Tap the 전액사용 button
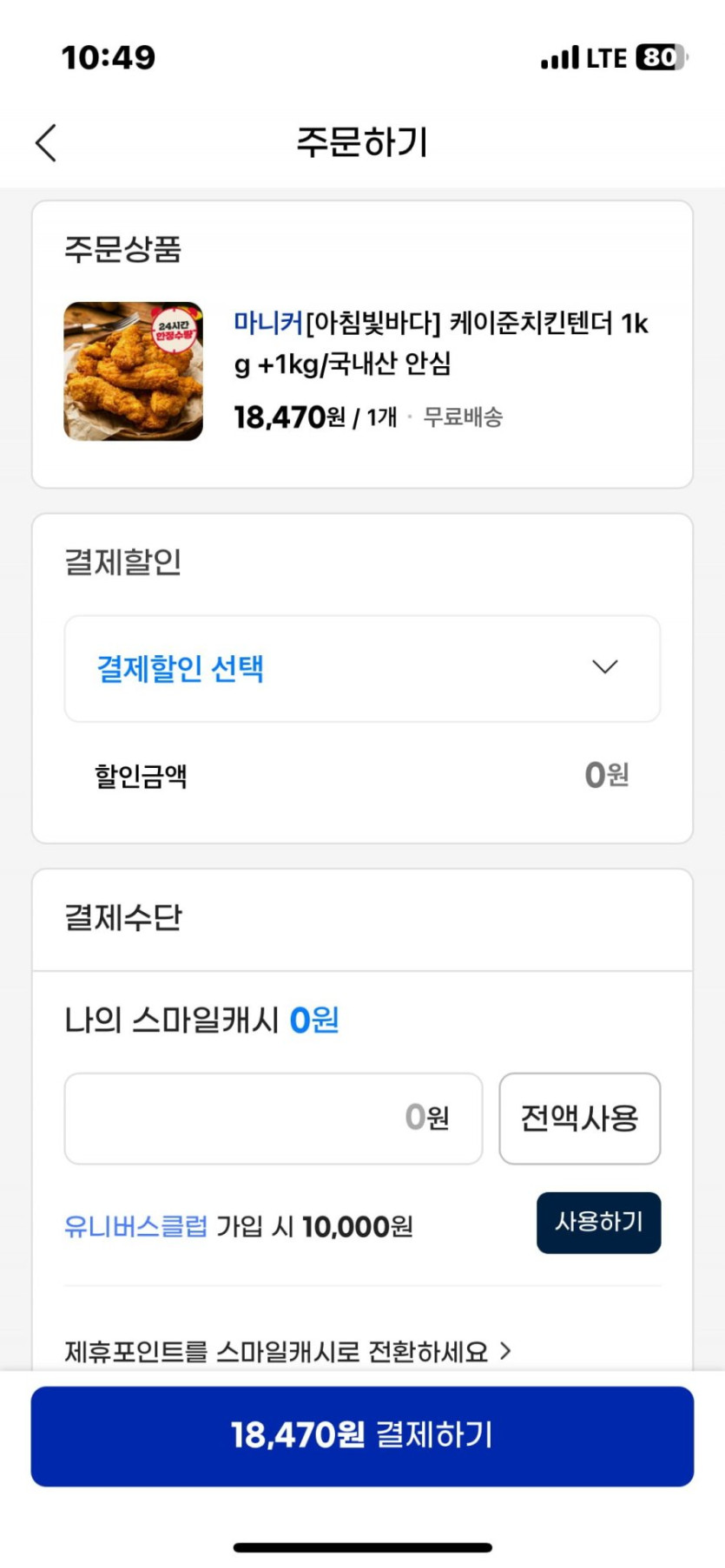The height and width of the screenshot is (1568, 725). 579,1118
